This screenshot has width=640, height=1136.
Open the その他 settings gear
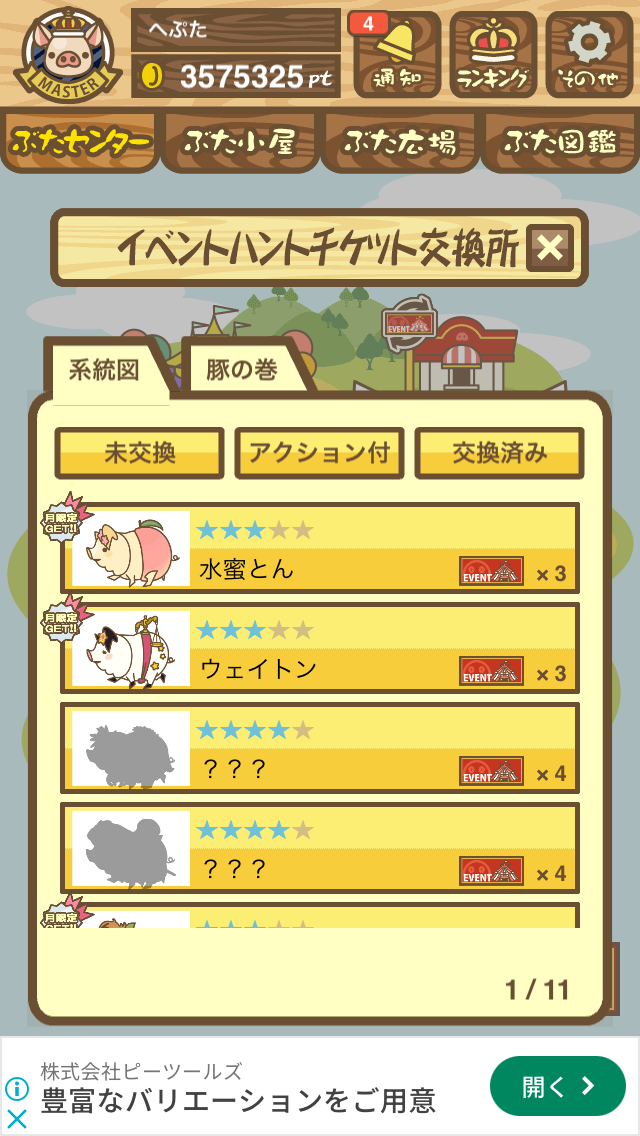(589, 55)
